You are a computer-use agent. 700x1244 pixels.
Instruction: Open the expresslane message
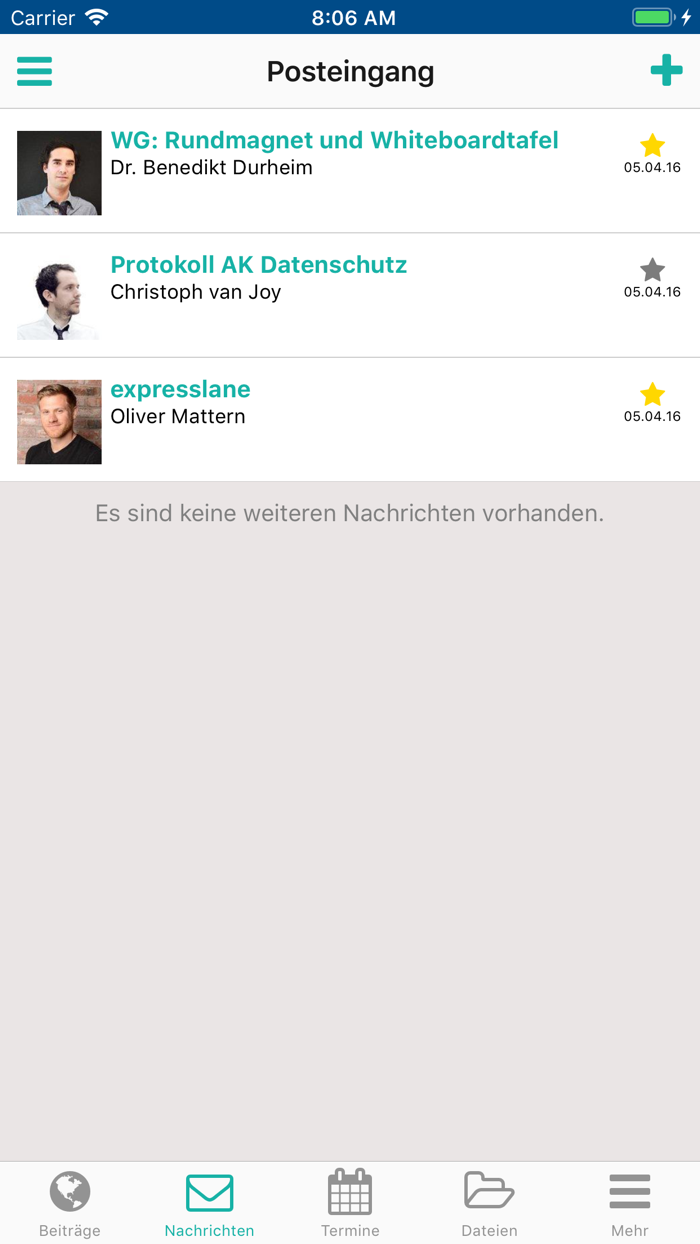point(350,420)
